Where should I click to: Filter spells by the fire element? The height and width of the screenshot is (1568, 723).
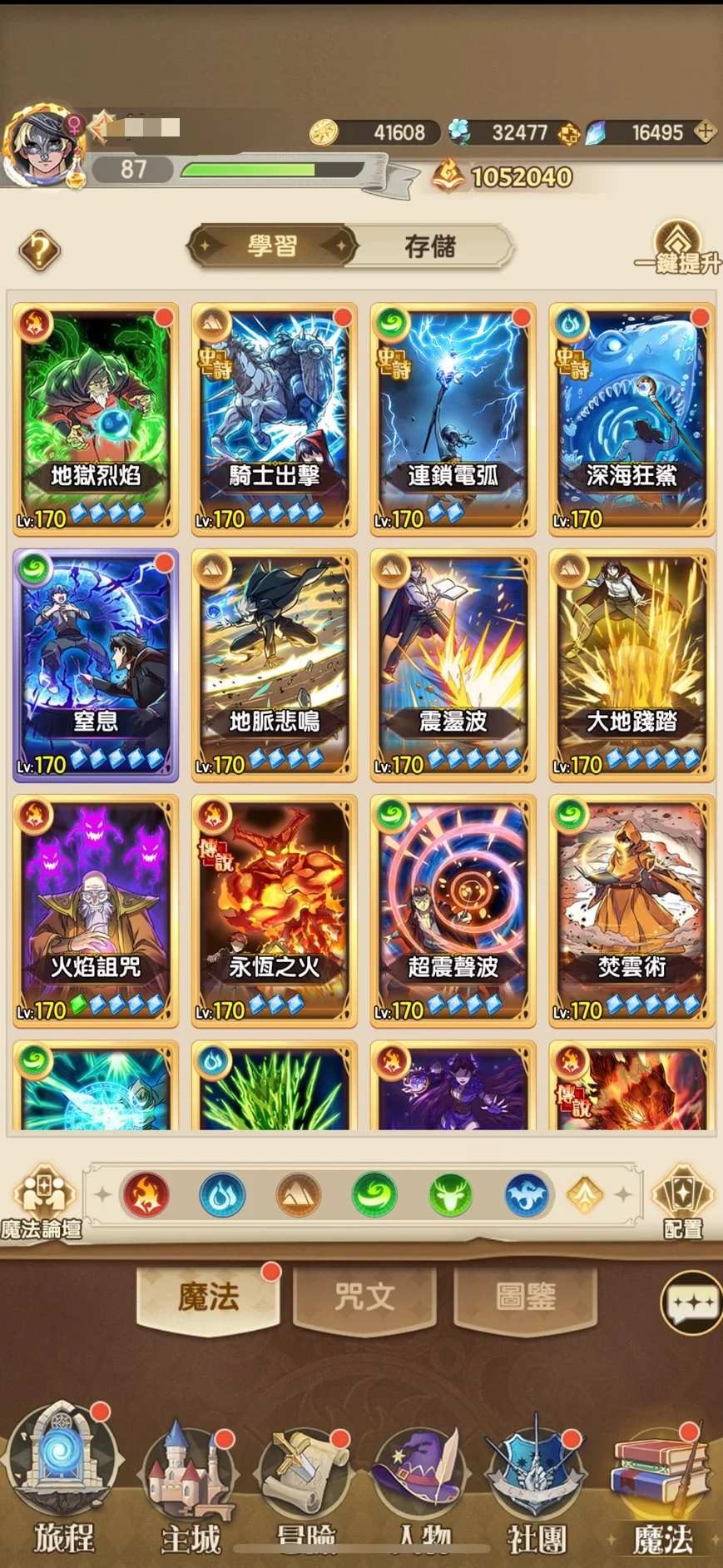(x=146, y=1195)
